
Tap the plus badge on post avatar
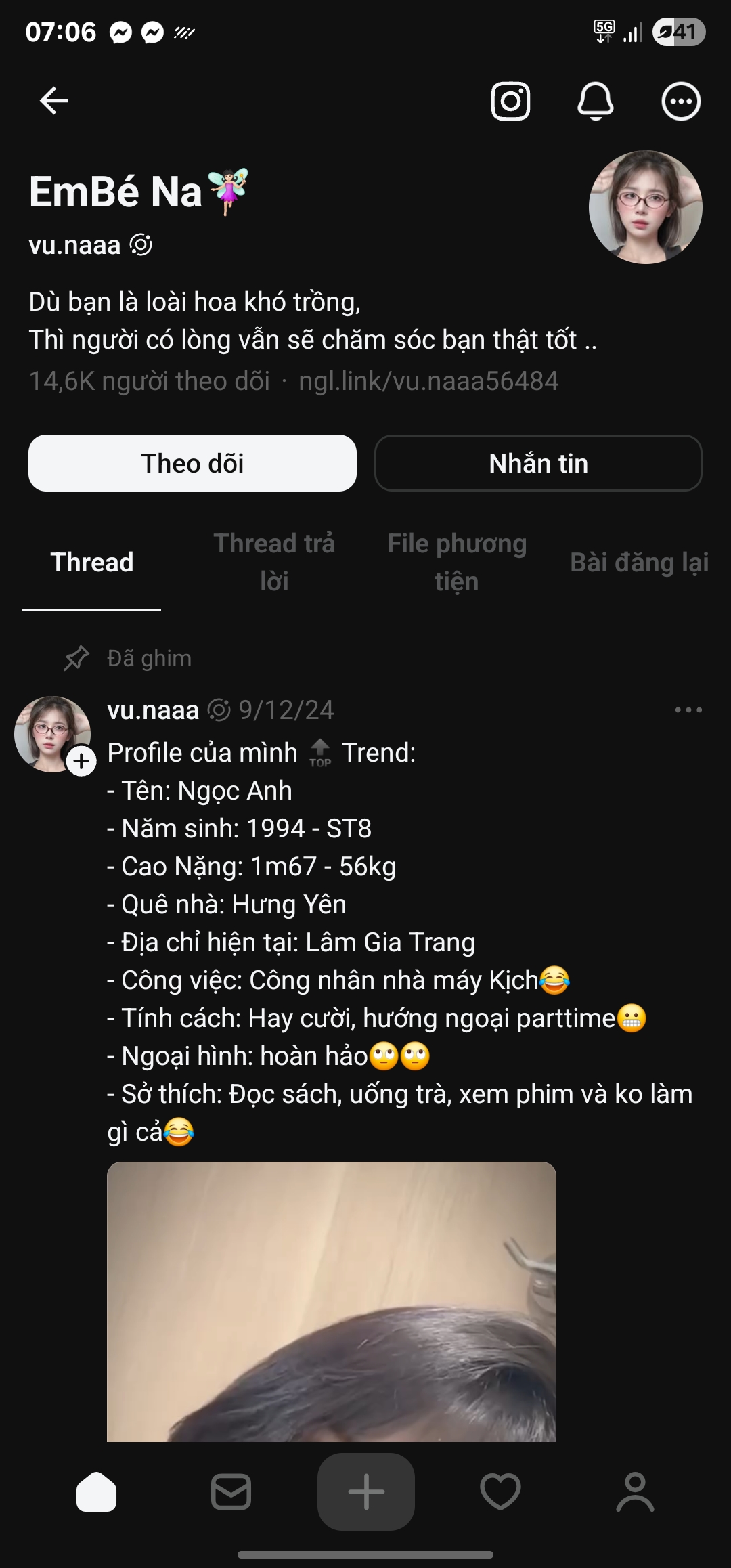coord(81,762)
